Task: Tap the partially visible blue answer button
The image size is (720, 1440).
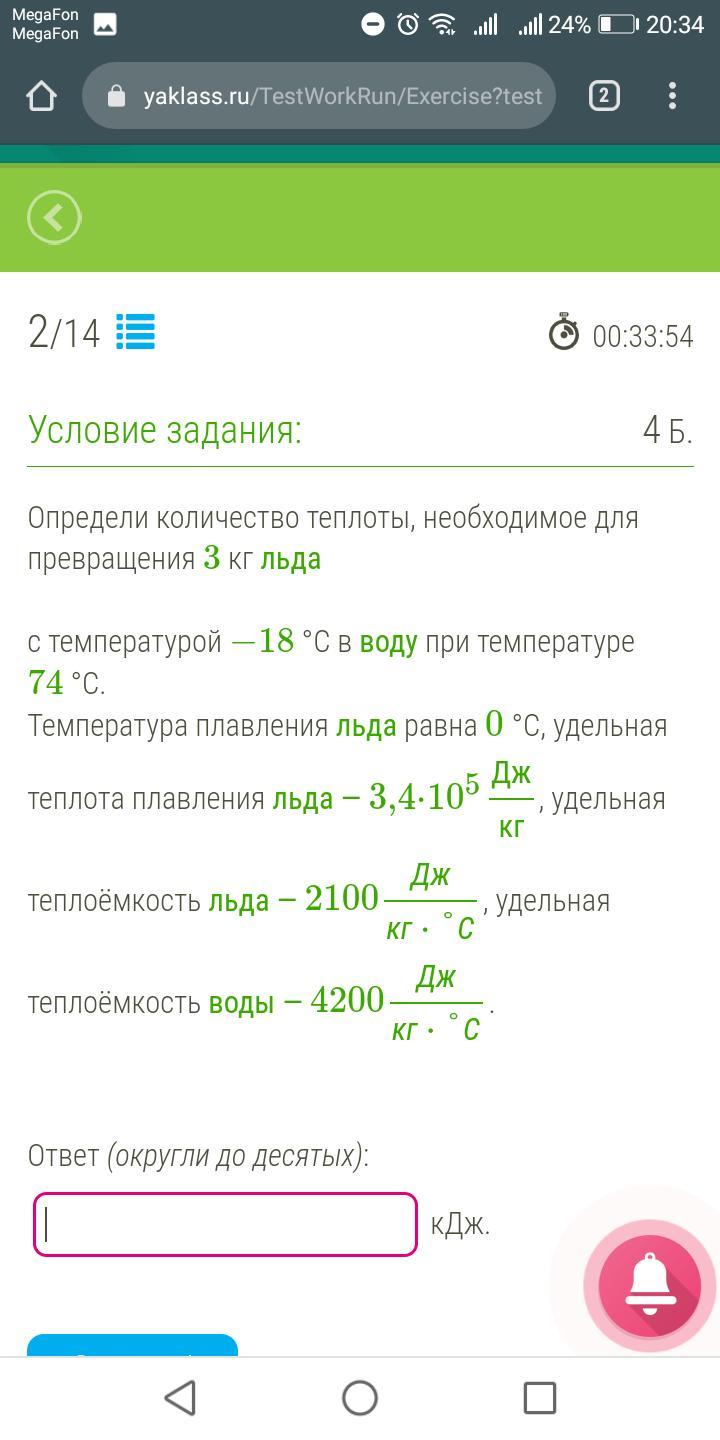Action: click(x=132, y=1345)
